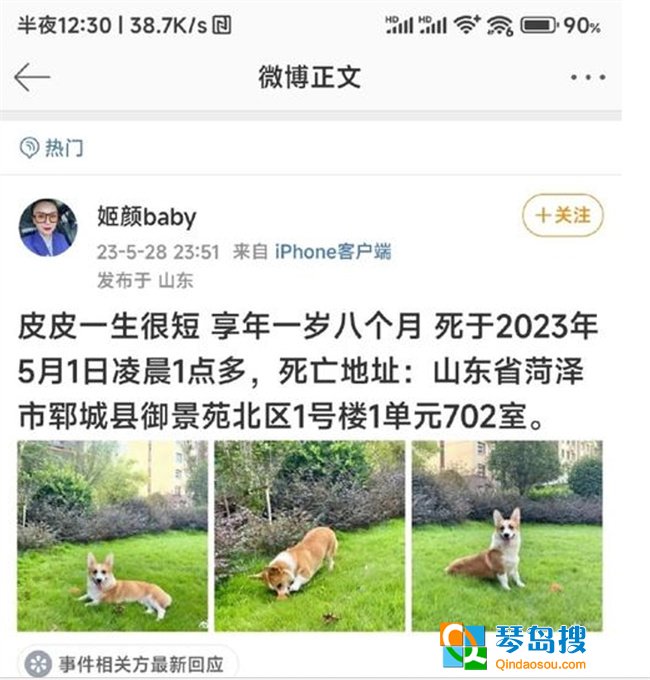Screen dimensions: 650x680
Task: Go back using the top-left arrow
Action: point(32,77)
